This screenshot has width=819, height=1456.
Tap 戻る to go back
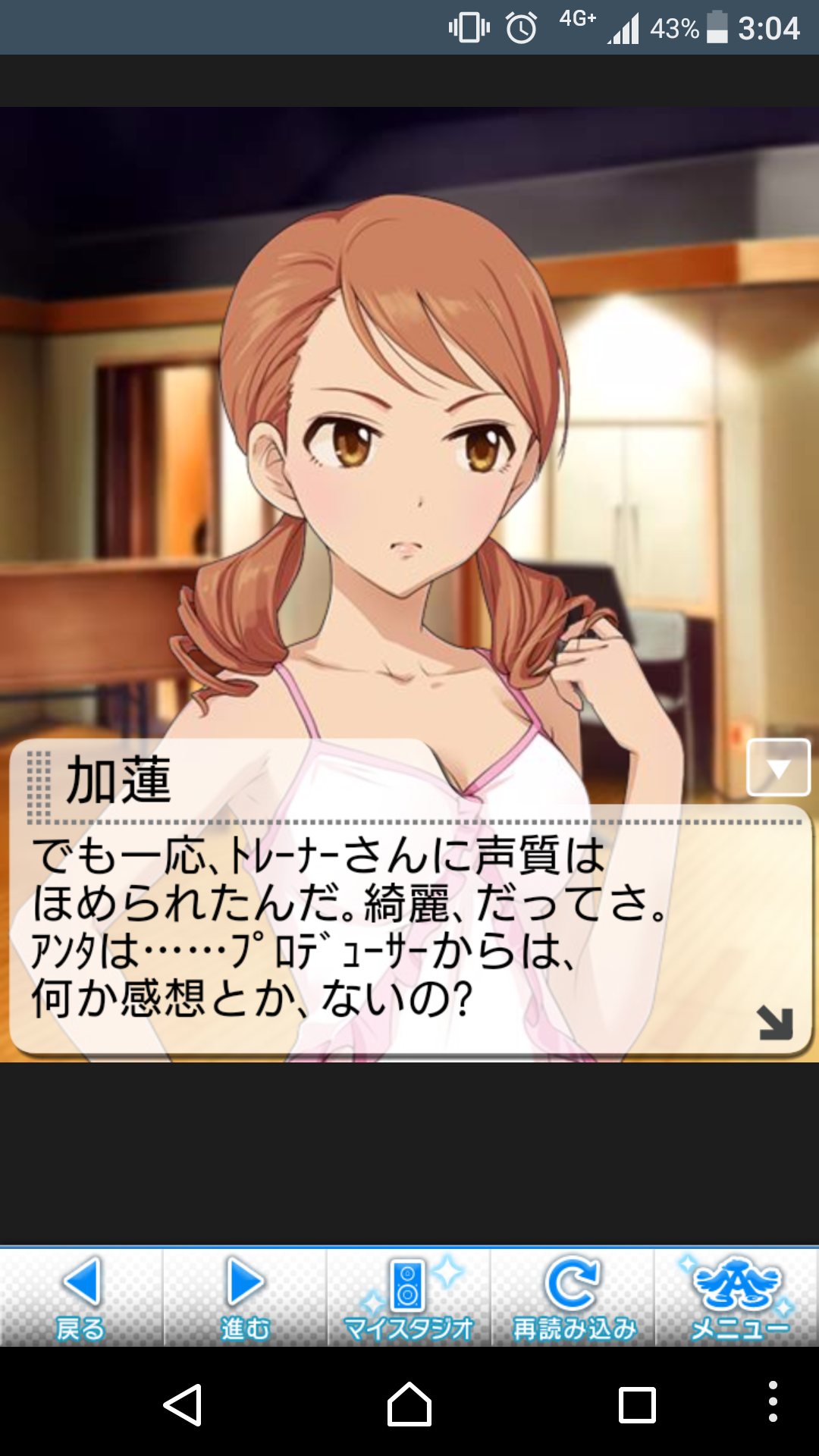point(81,1298)
